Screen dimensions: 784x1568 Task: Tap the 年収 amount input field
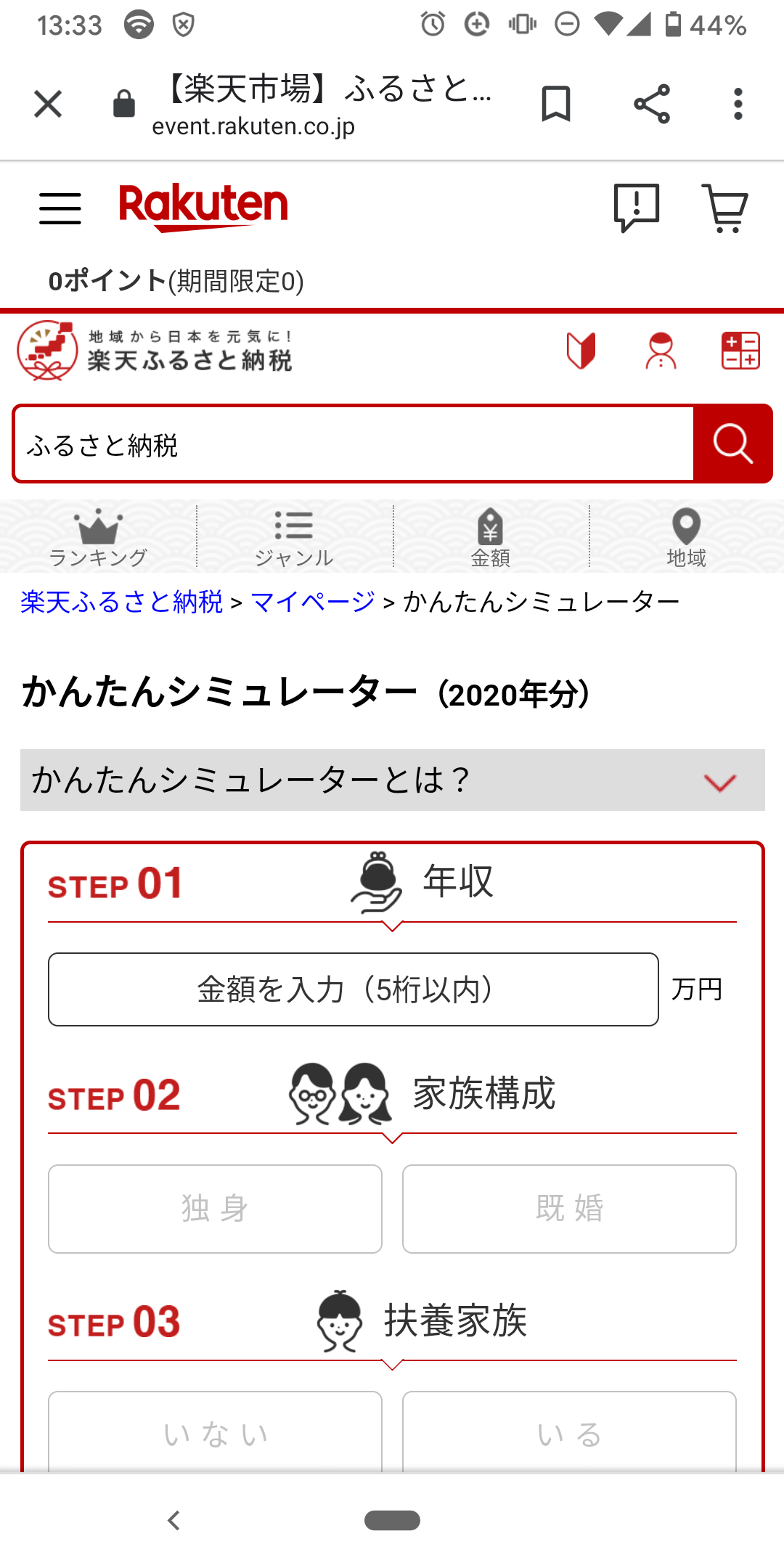pyautogui.click(x=354, y=989)
